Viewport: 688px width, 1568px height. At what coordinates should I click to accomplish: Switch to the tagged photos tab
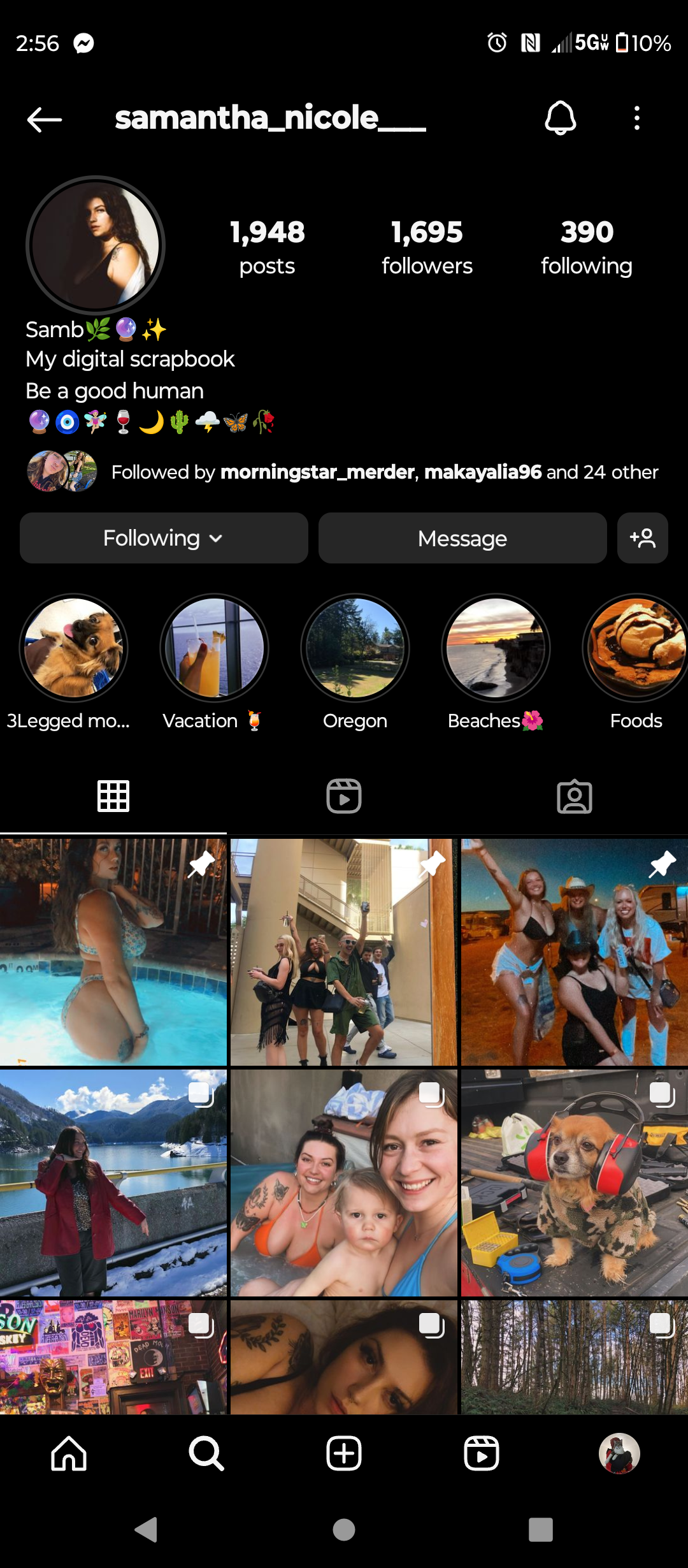(x=574, y=796)
